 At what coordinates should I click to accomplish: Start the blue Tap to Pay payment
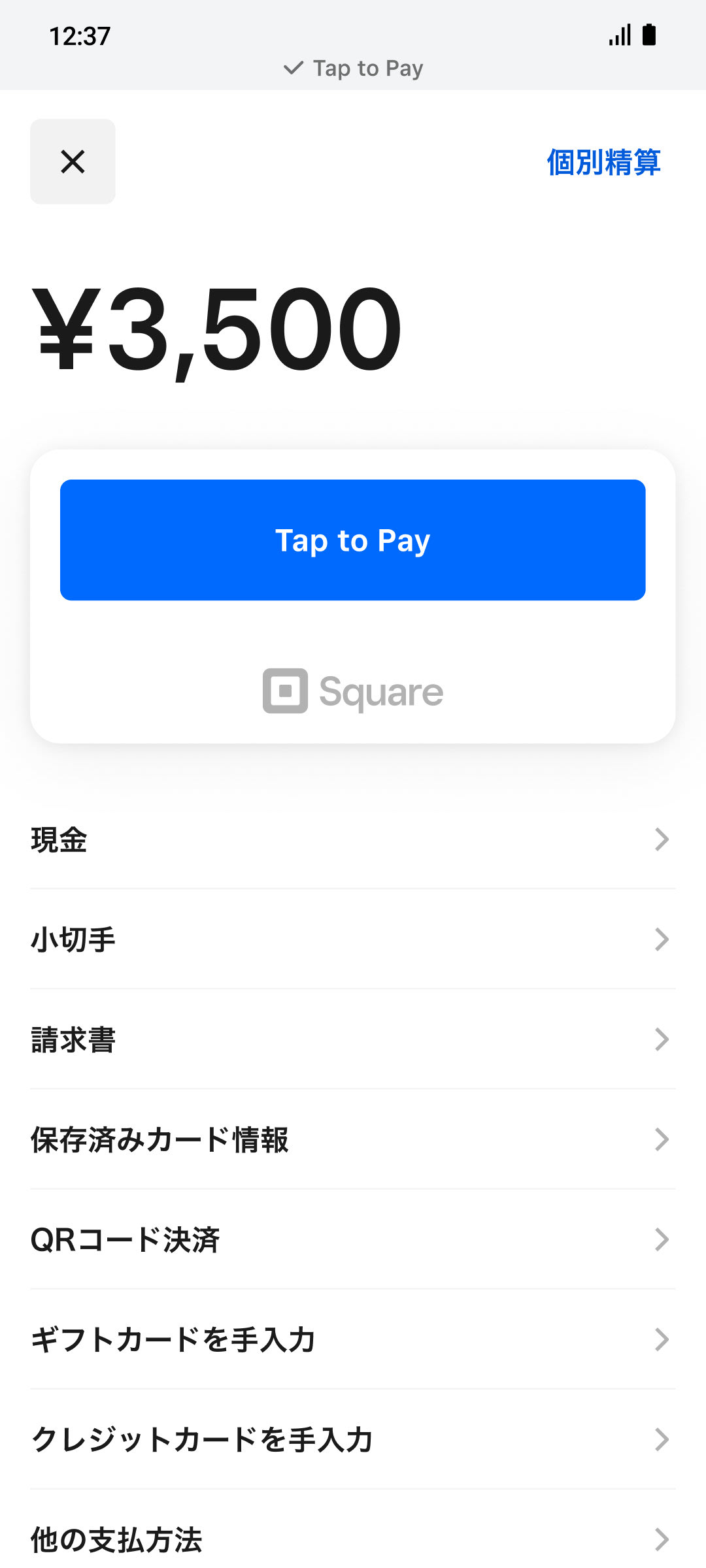(352, 540)
